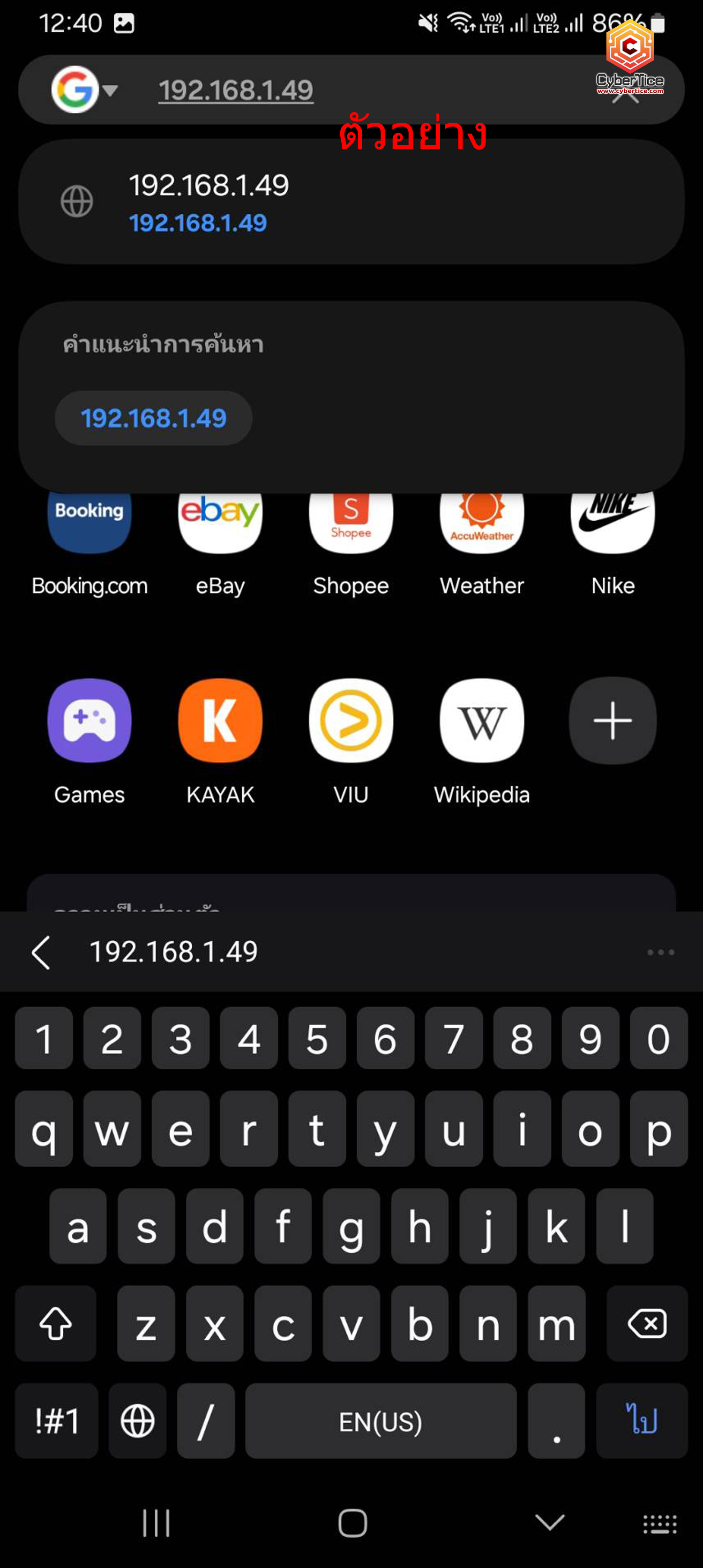Hit the backspace key on the keyboard
Image resolution: width=703 pixels, height=1568 pixels.
click(x=646, y=1324)
